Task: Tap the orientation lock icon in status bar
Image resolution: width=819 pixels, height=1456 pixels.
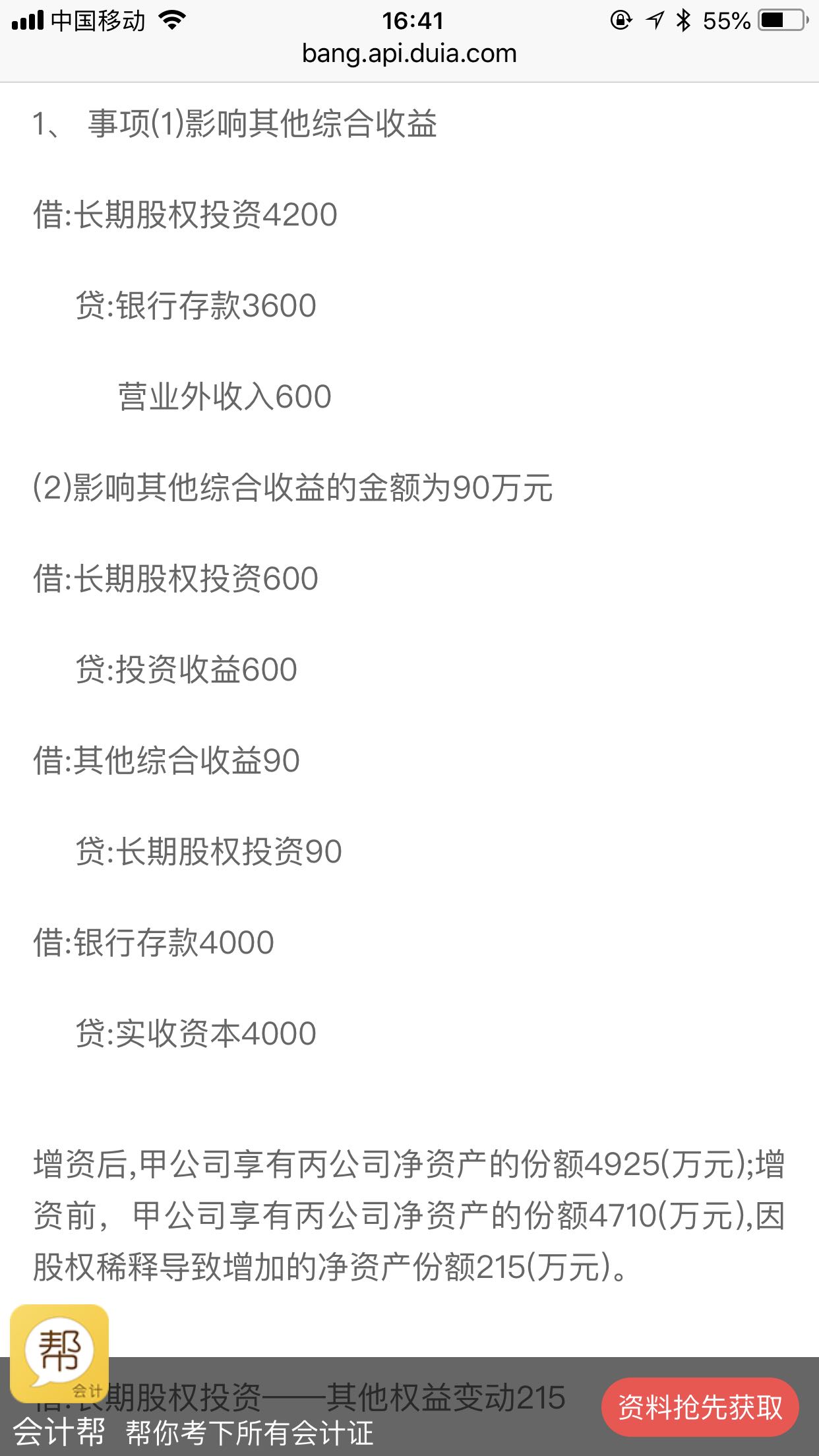Action: [621, 18]
